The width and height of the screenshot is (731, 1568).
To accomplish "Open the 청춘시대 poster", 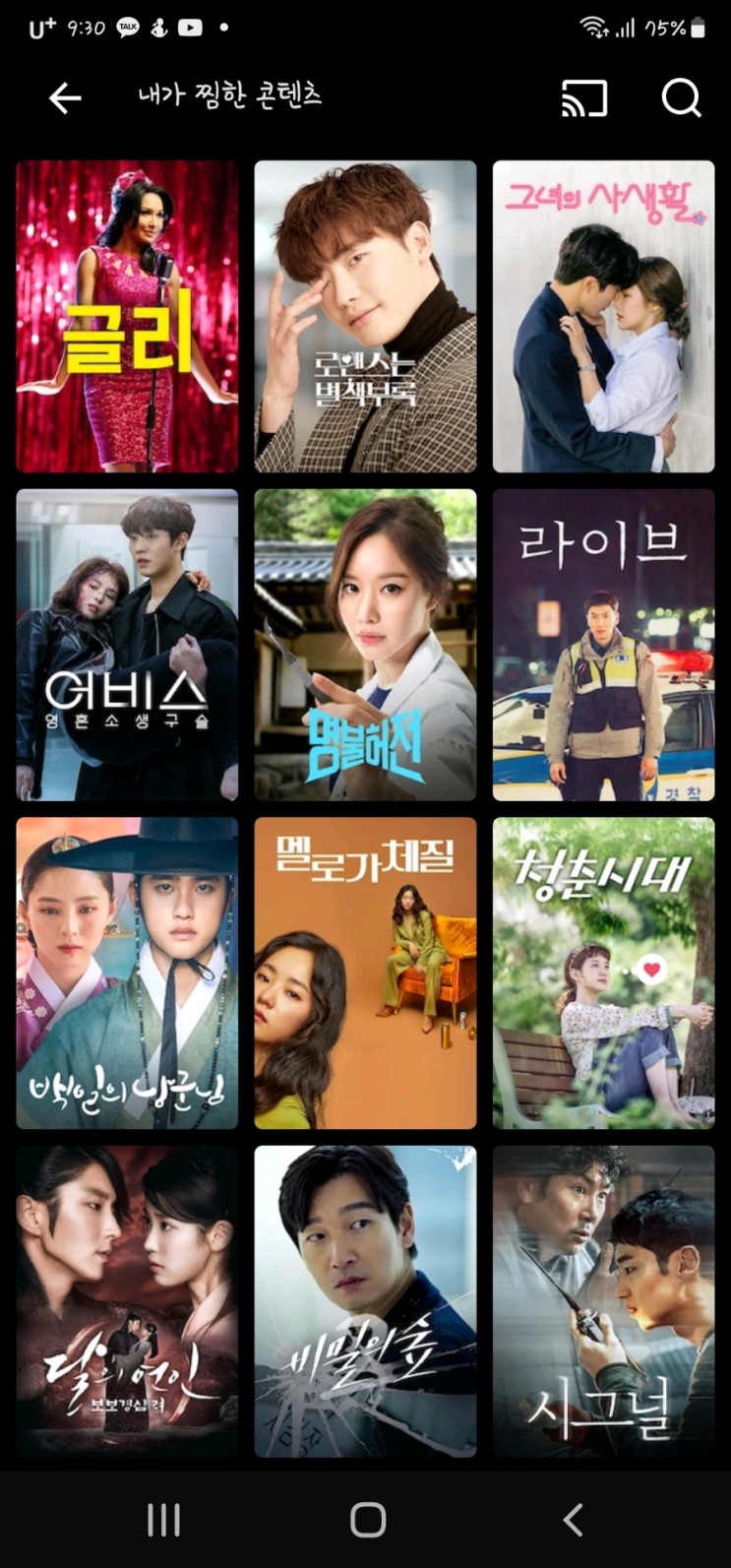I will (603, 972).
